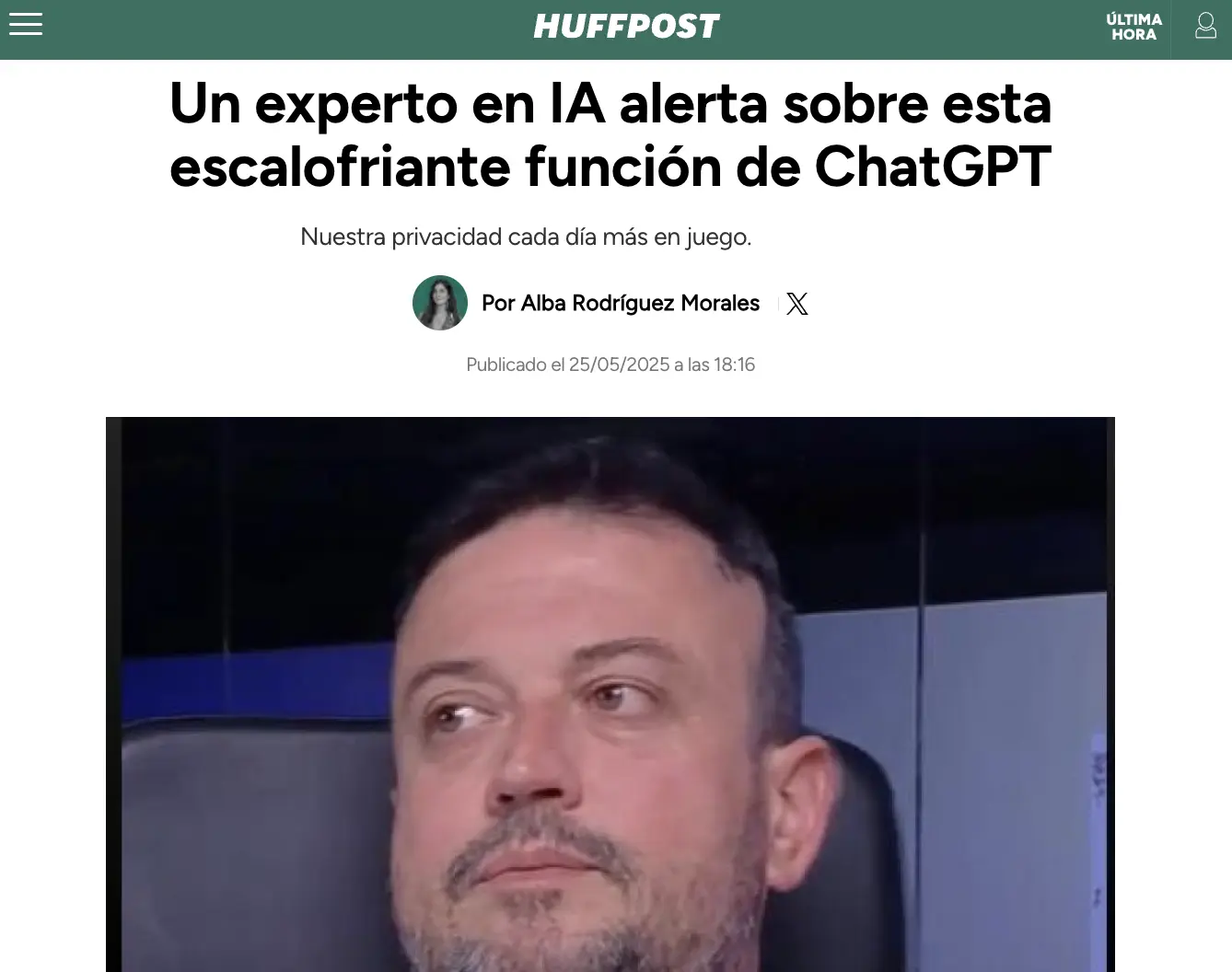The height and width of the screenshot is (972, 1232).
Task: Open the author's X profile
Action: click(x=797, y=304)
